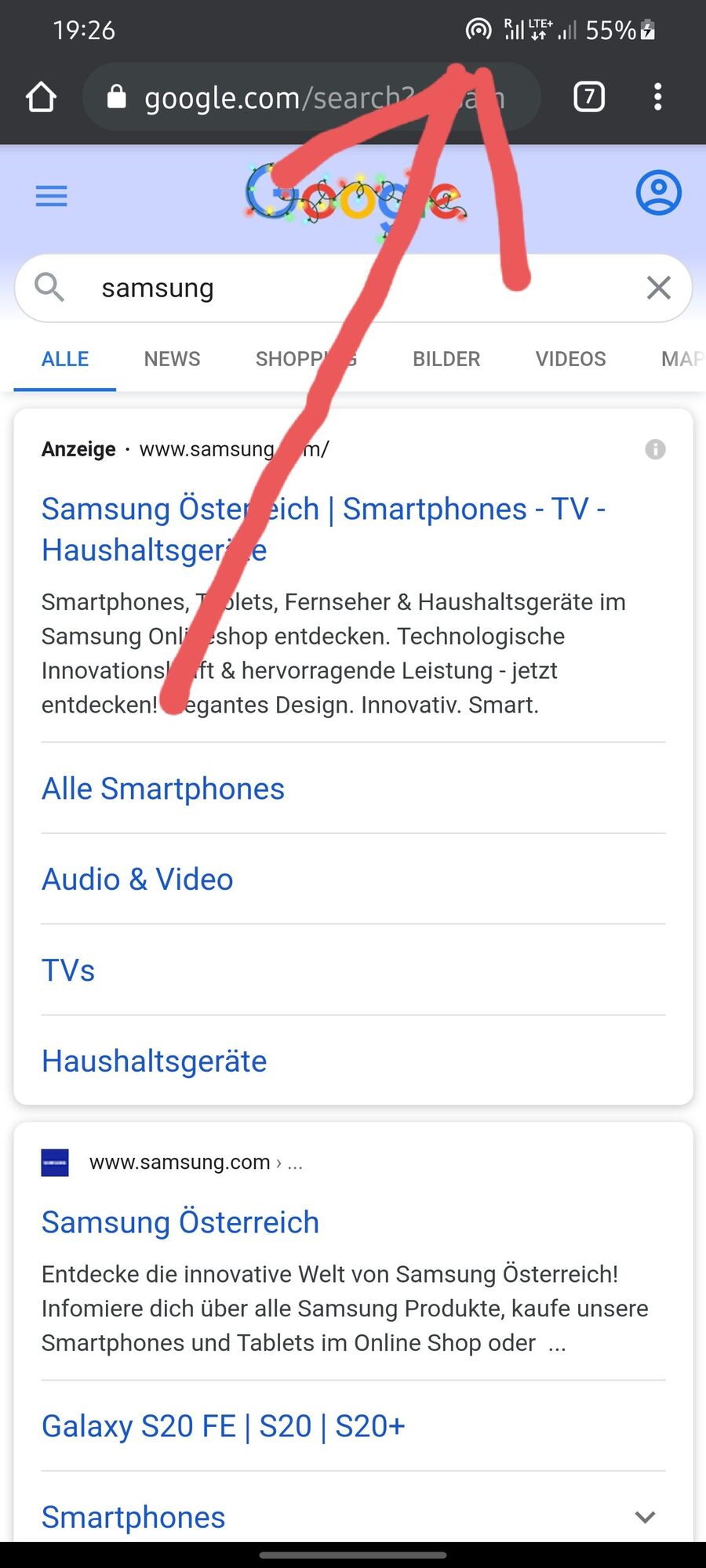Viewport: 706px width, 1568px height.
Task: Open the Chrome overflow menu
Action: 657,97
